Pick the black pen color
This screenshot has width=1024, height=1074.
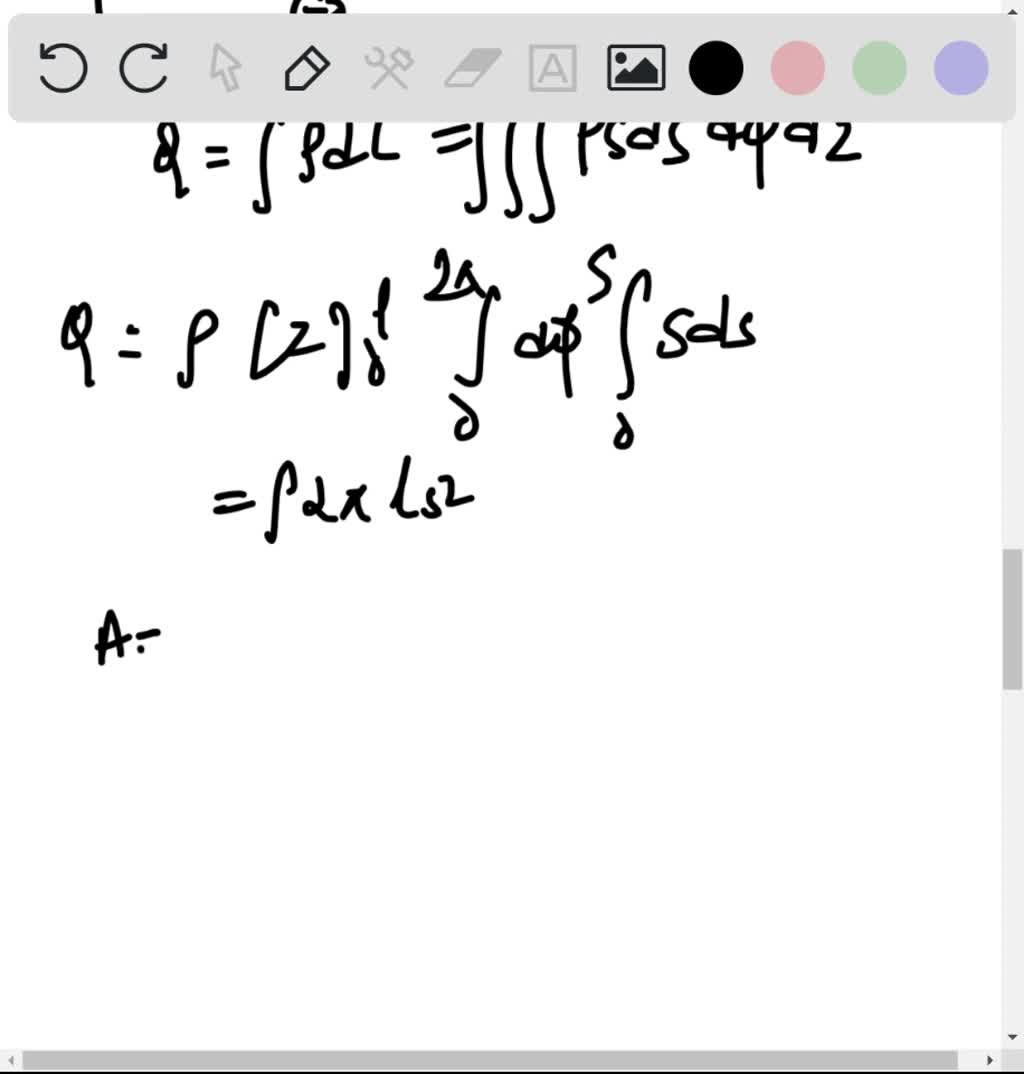tap(716, 69)
